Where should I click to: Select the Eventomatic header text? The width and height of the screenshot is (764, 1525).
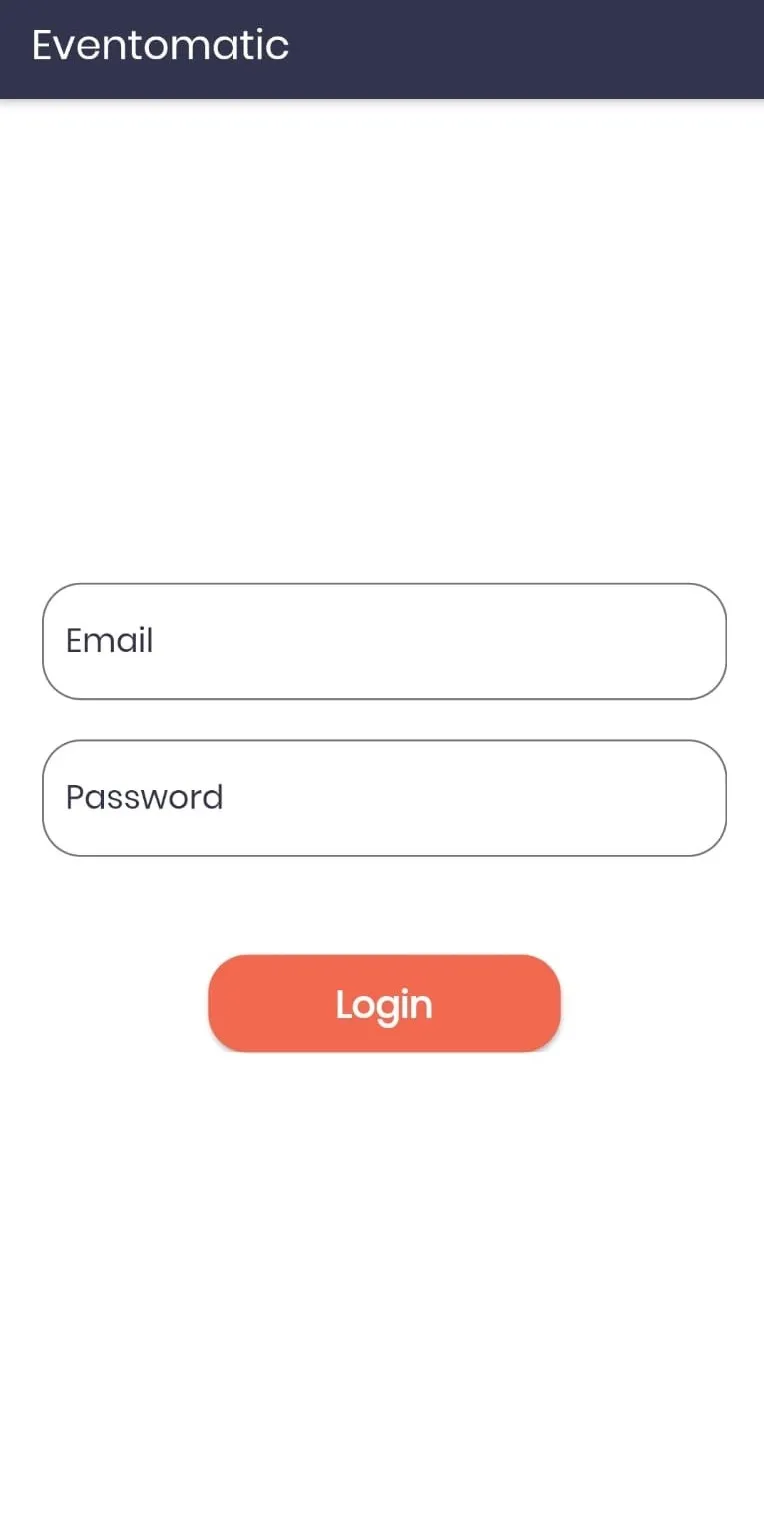(160, 45)
